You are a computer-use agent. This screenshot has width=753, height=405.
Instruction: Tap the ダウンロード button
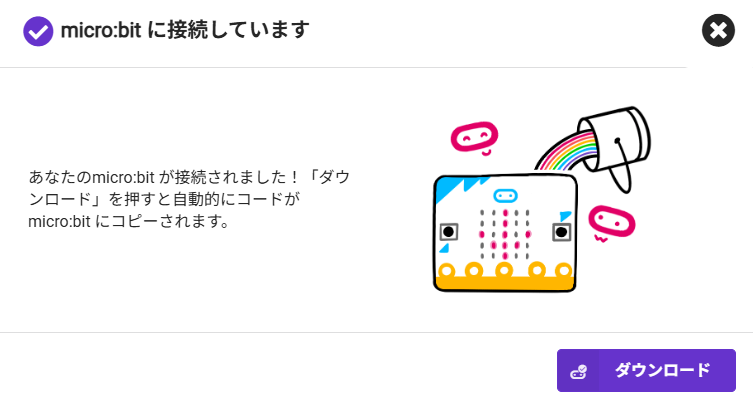tap(646, 370)
